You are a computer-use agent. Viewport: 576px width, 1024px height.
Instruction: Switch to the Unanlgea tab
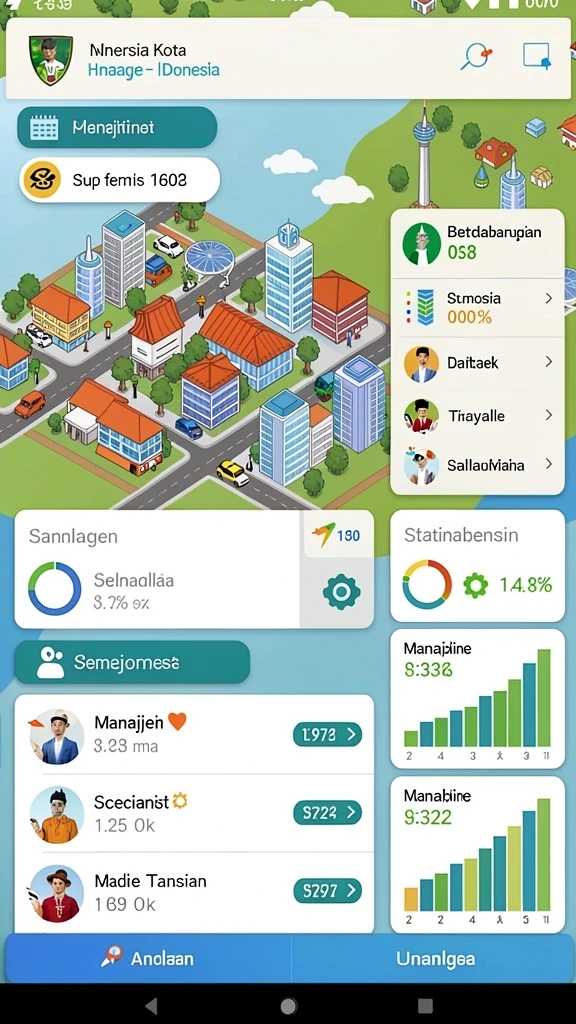pos(434,958)
